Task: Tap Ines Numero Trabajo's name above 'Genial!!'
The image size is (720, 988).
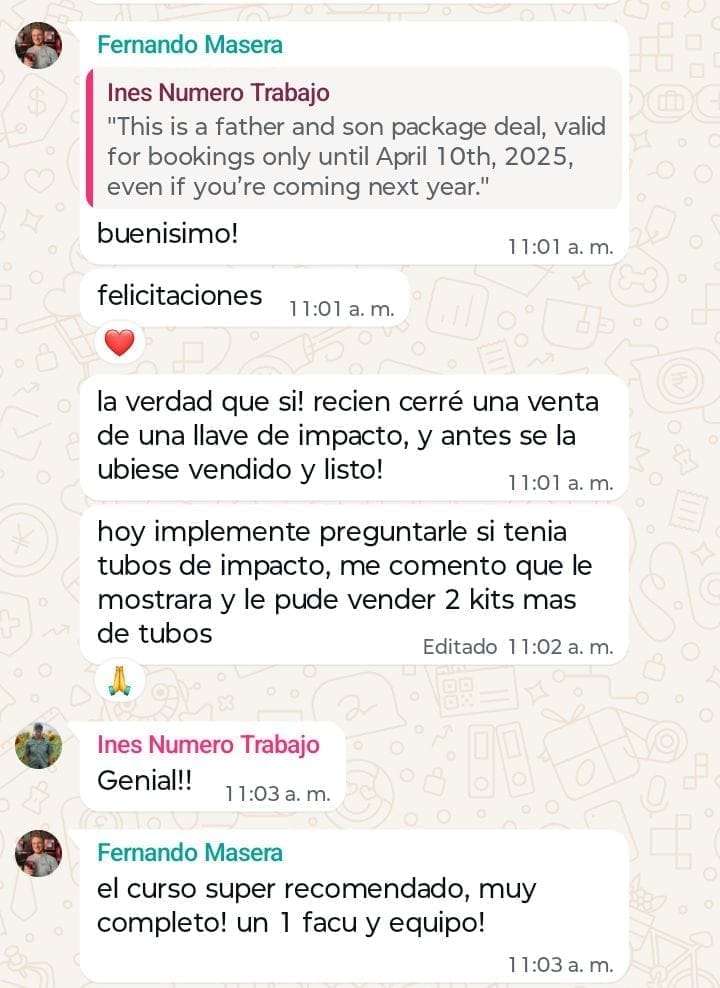Action: (208, 744)
